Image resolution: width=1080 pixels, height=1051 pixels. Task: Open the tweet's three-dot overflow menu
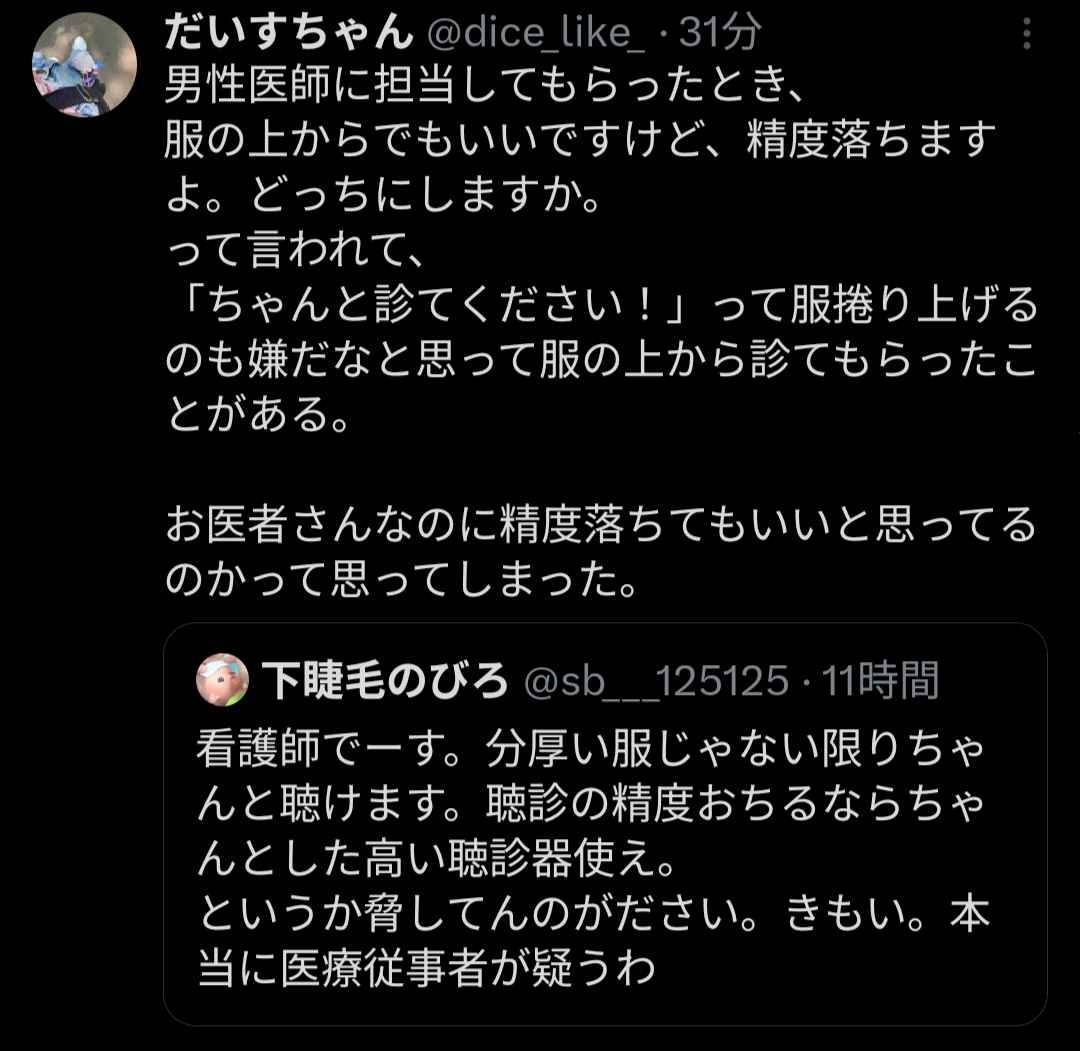point(1027,35)
